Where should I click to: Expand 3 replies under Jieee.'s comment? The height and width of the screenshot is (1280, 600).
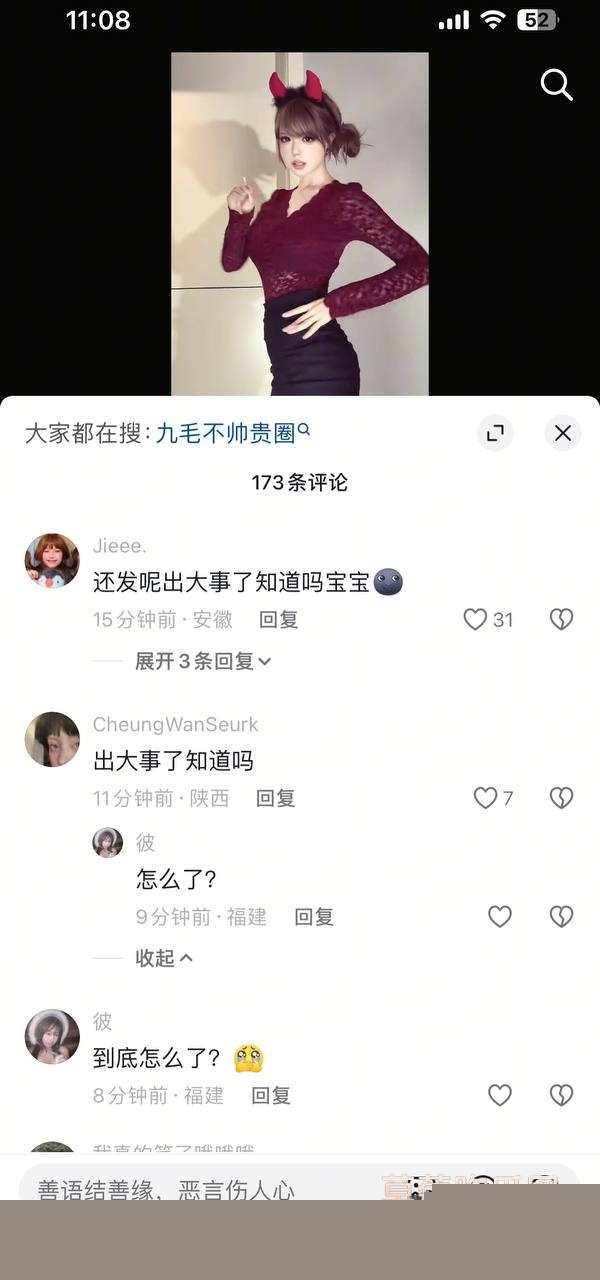pyautogui.click(x=203, y=661)
